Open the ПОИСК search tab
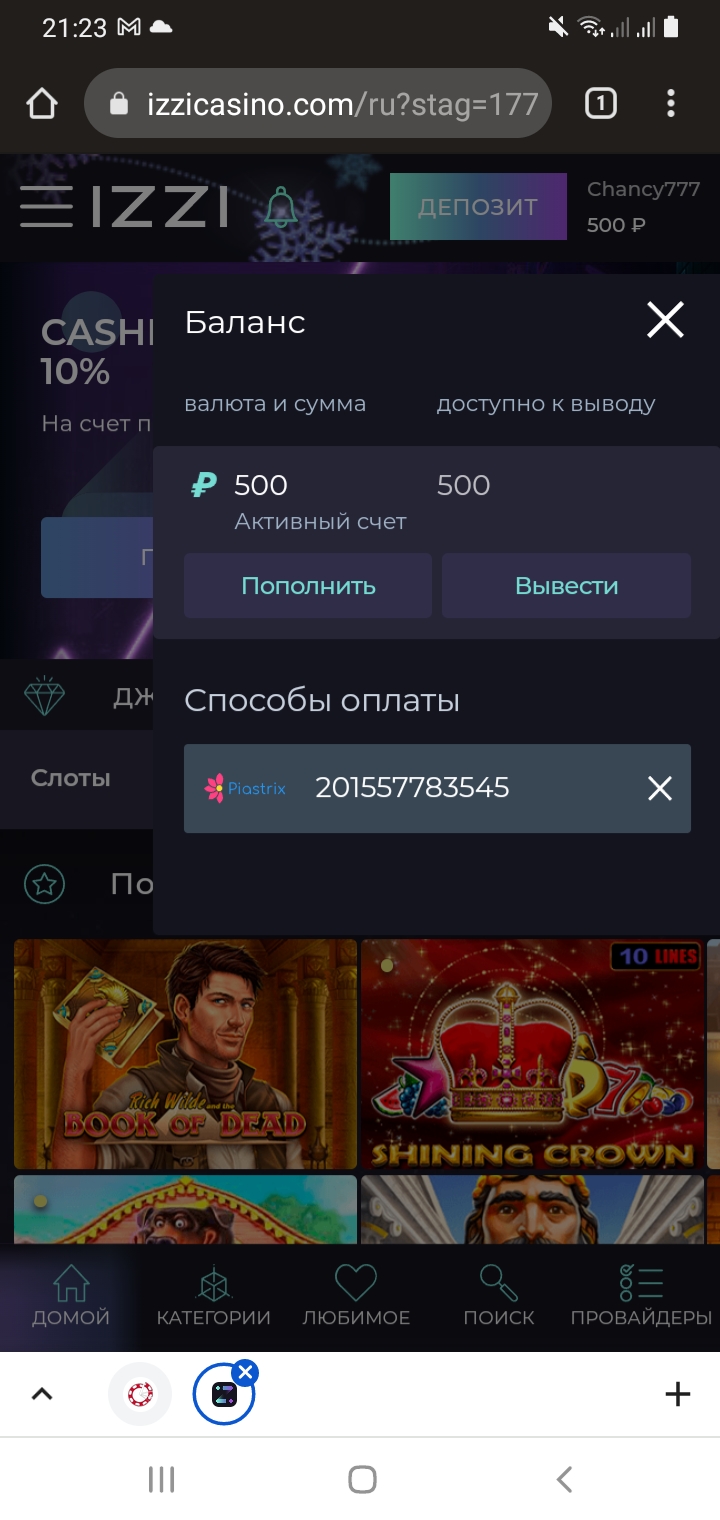The height and width of the screenshot is (1520, 720). point(498,1297)
